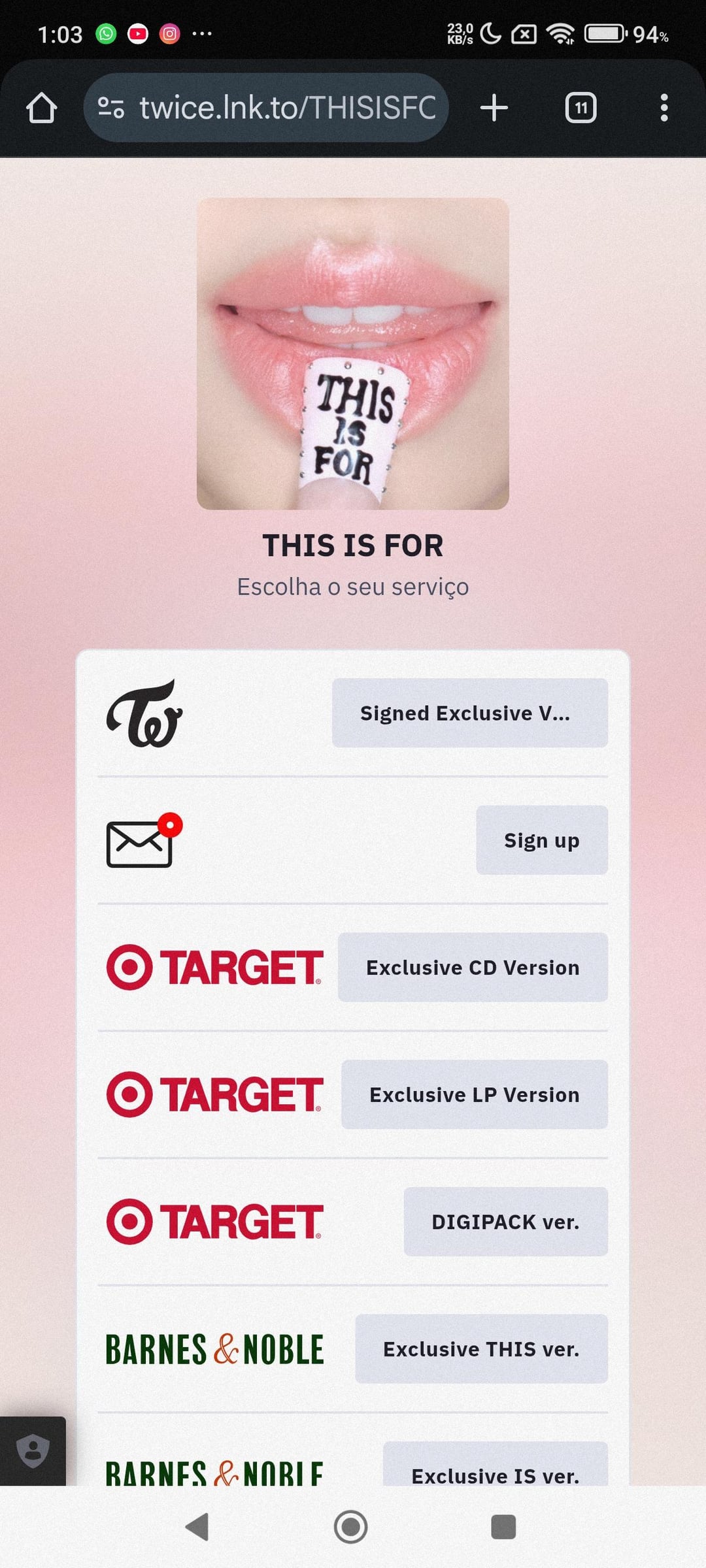Open Barnes & Noble Exclusive THIS ver.
The image size is (706, 1568).
pos(481,1349)
